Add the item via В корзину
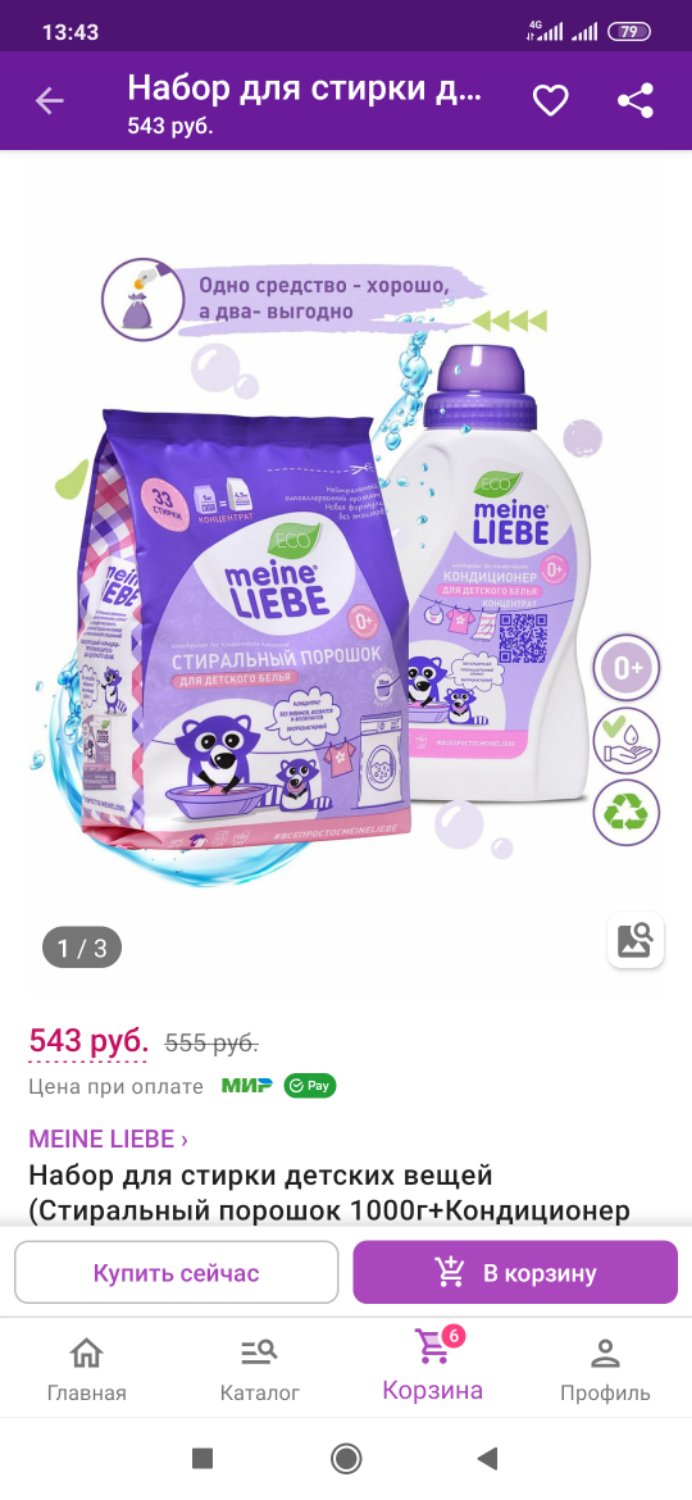This screenshot has height=1500, width=692. click(x=515, y=1273)
